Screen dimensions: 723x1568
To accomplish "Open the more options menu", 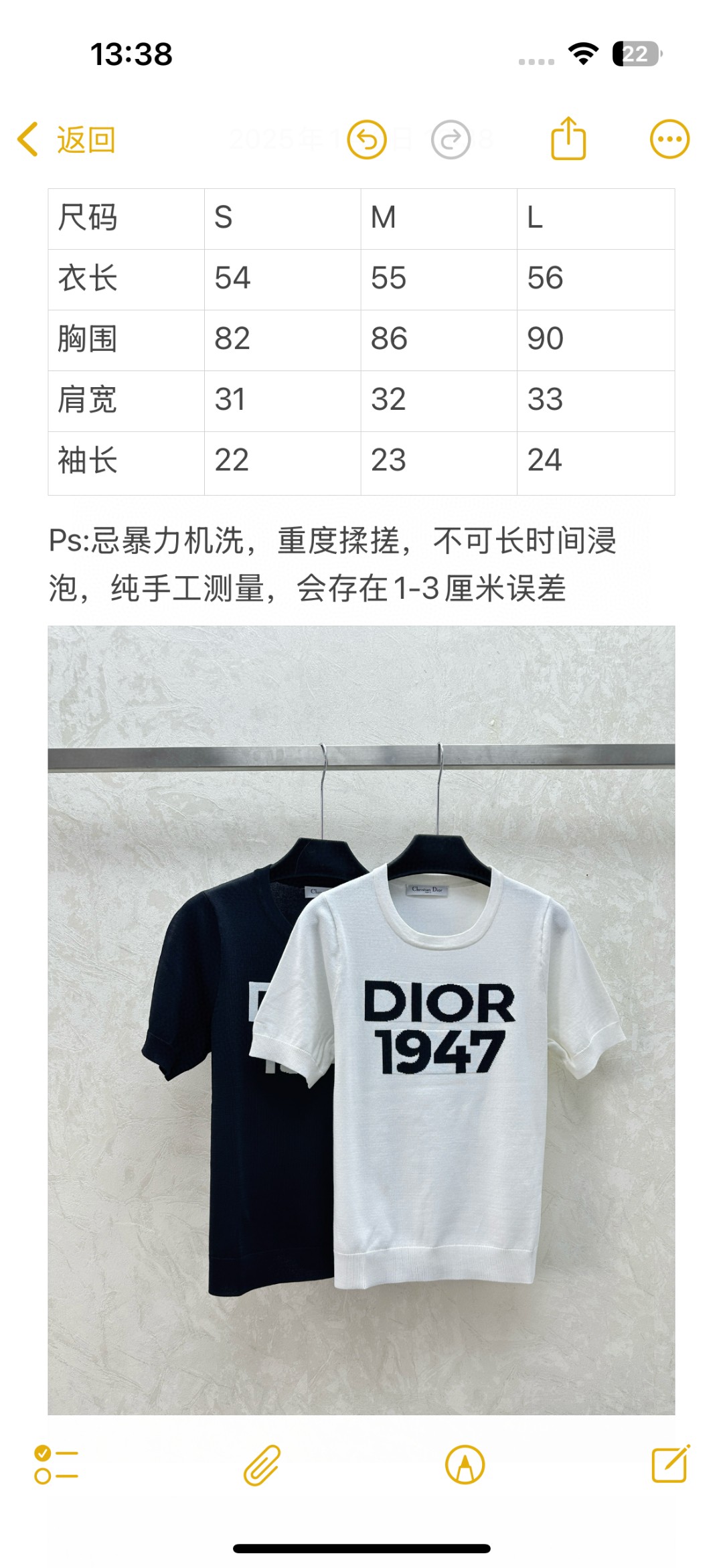I will (x=669, y=139).
